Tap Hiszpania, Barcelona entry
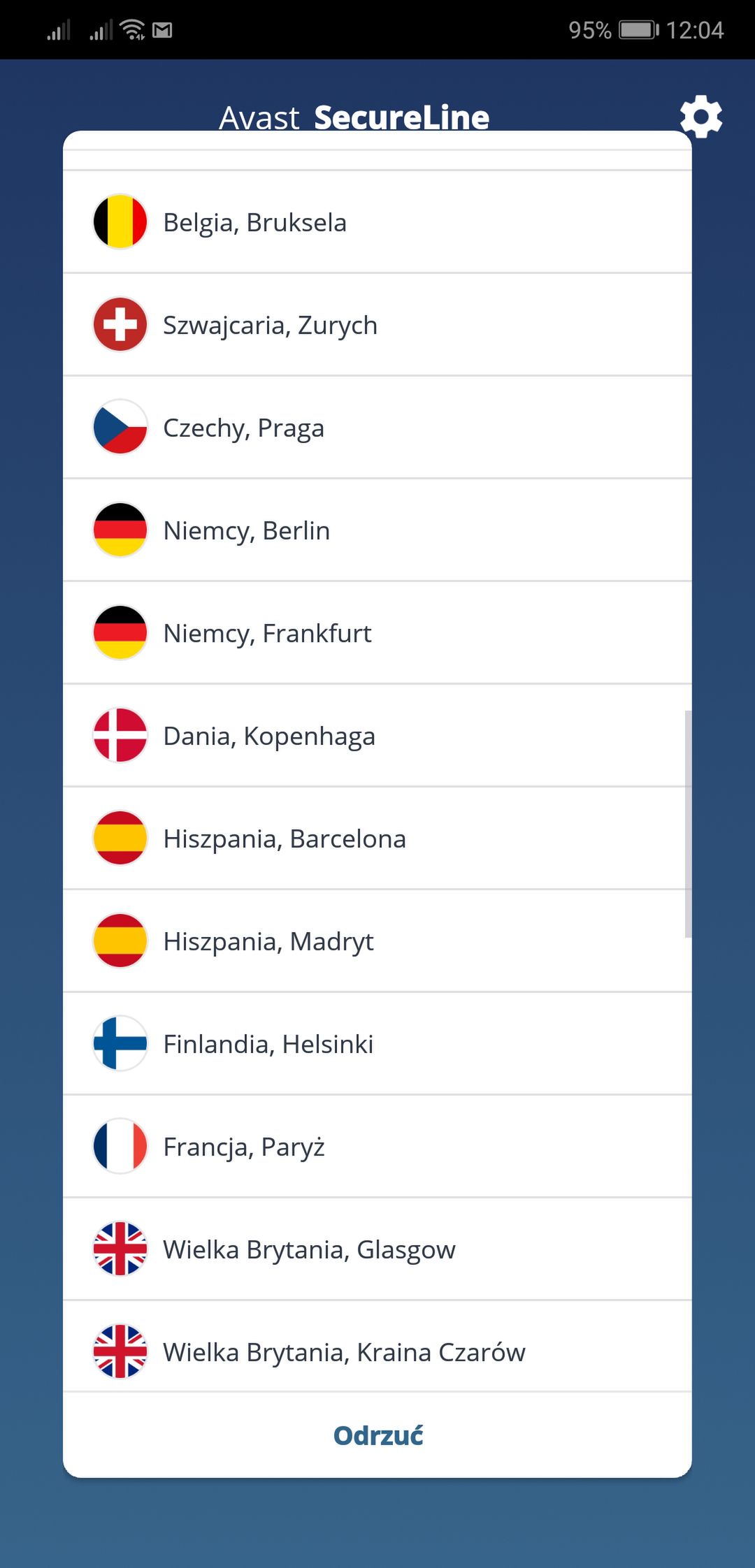The height and width of the screenshot is (1568, 755). (377, 838)
